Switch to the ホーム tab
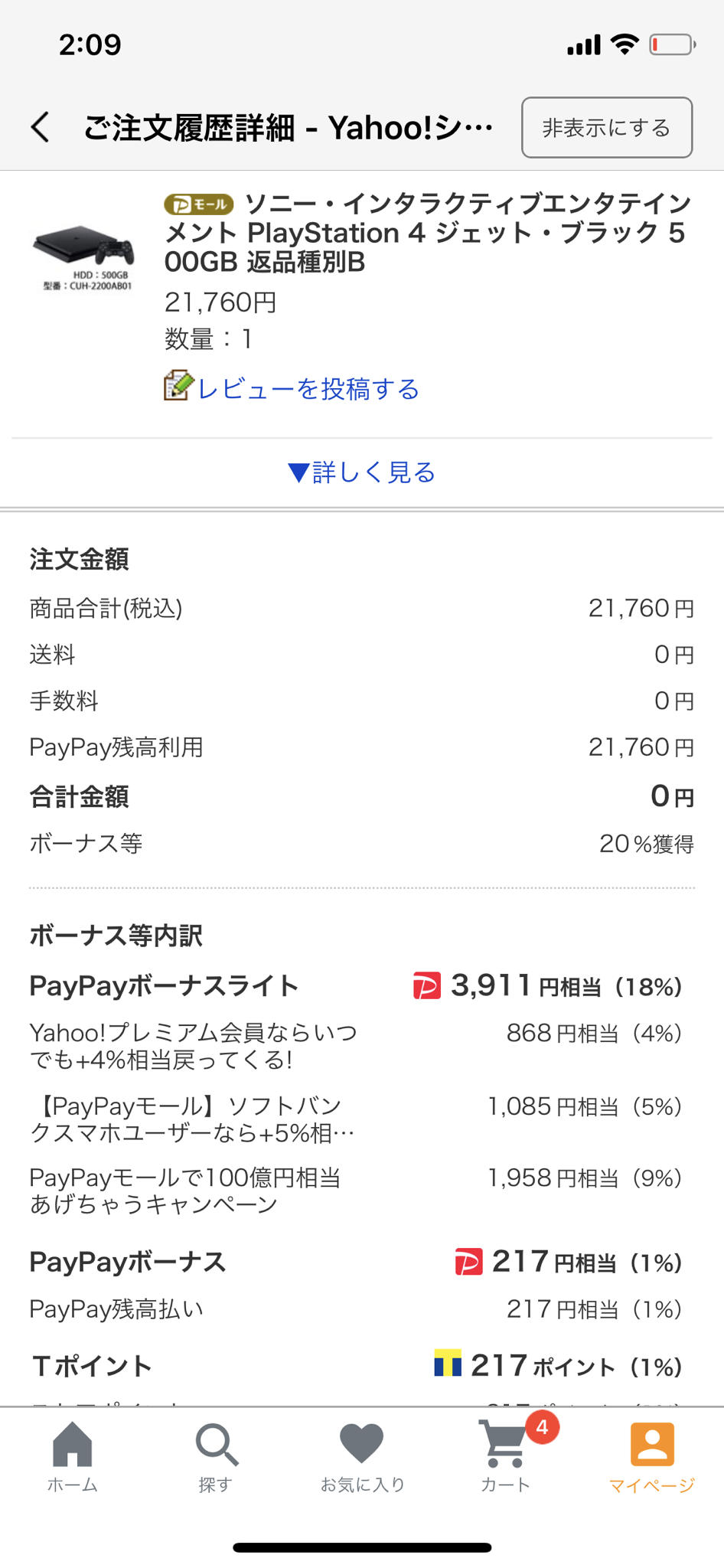 tap(73, 1457)
